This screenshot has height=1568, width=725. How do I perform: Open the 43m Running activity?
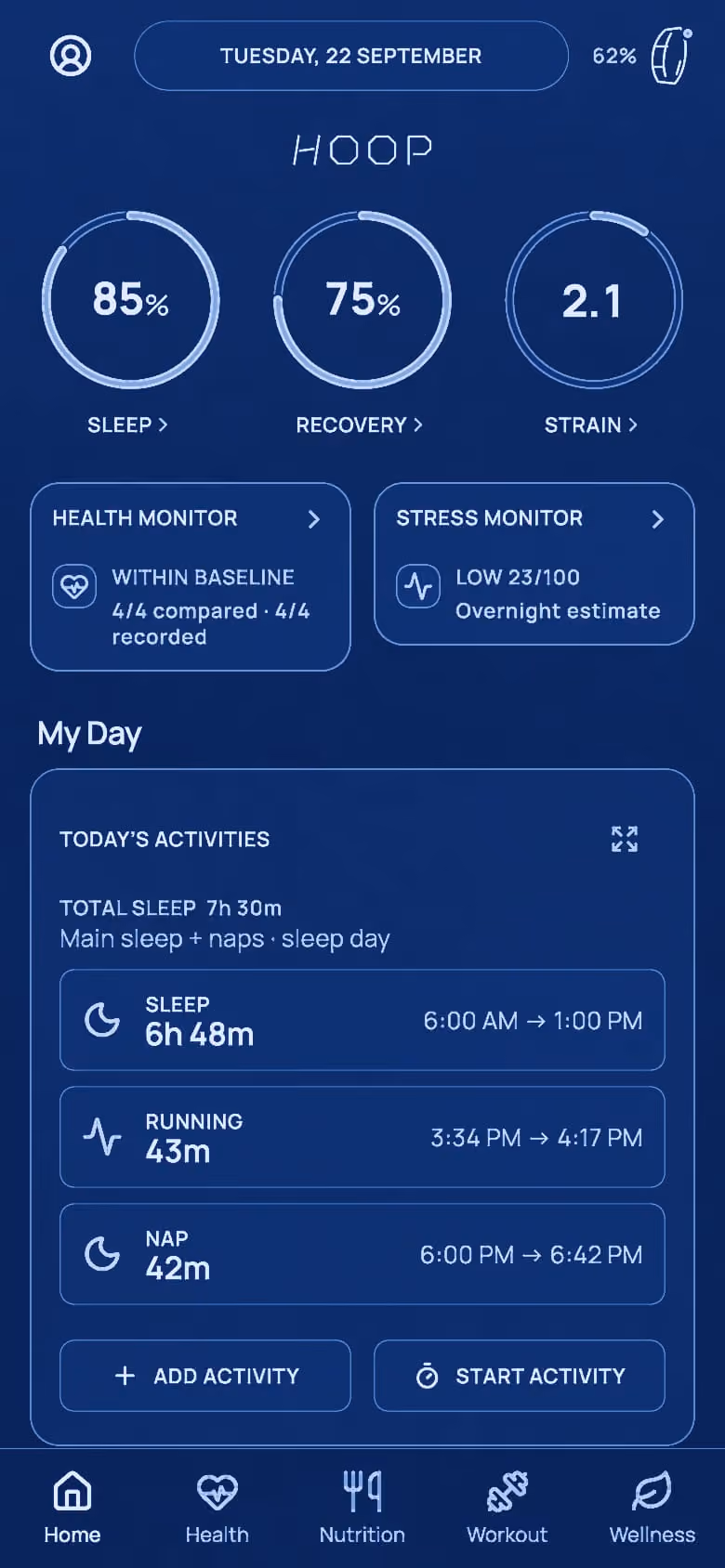[362, 1137]
